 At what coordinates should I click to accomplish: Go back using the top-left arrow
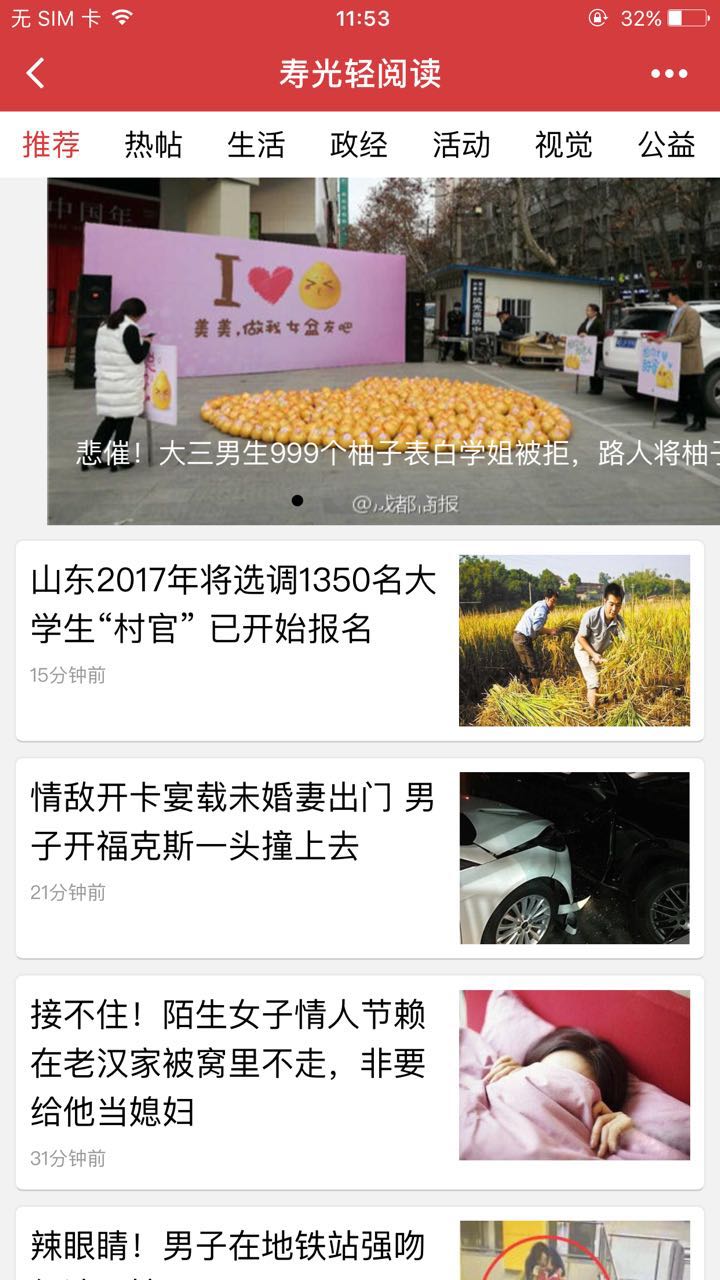[36, 73]
